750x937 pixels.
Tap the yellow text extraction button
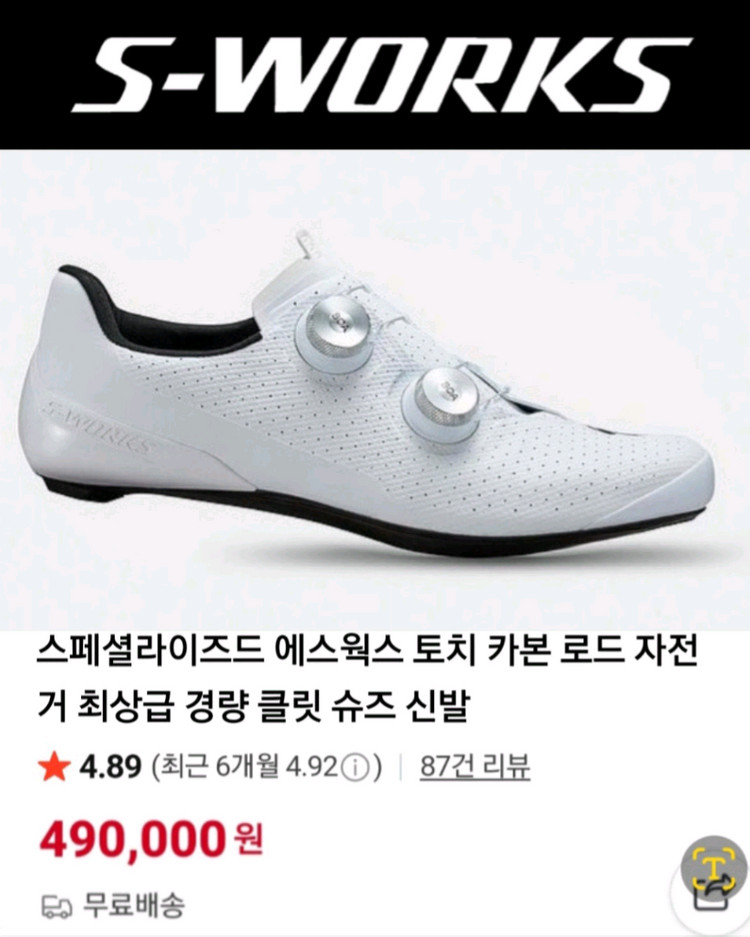pos(714,866)
